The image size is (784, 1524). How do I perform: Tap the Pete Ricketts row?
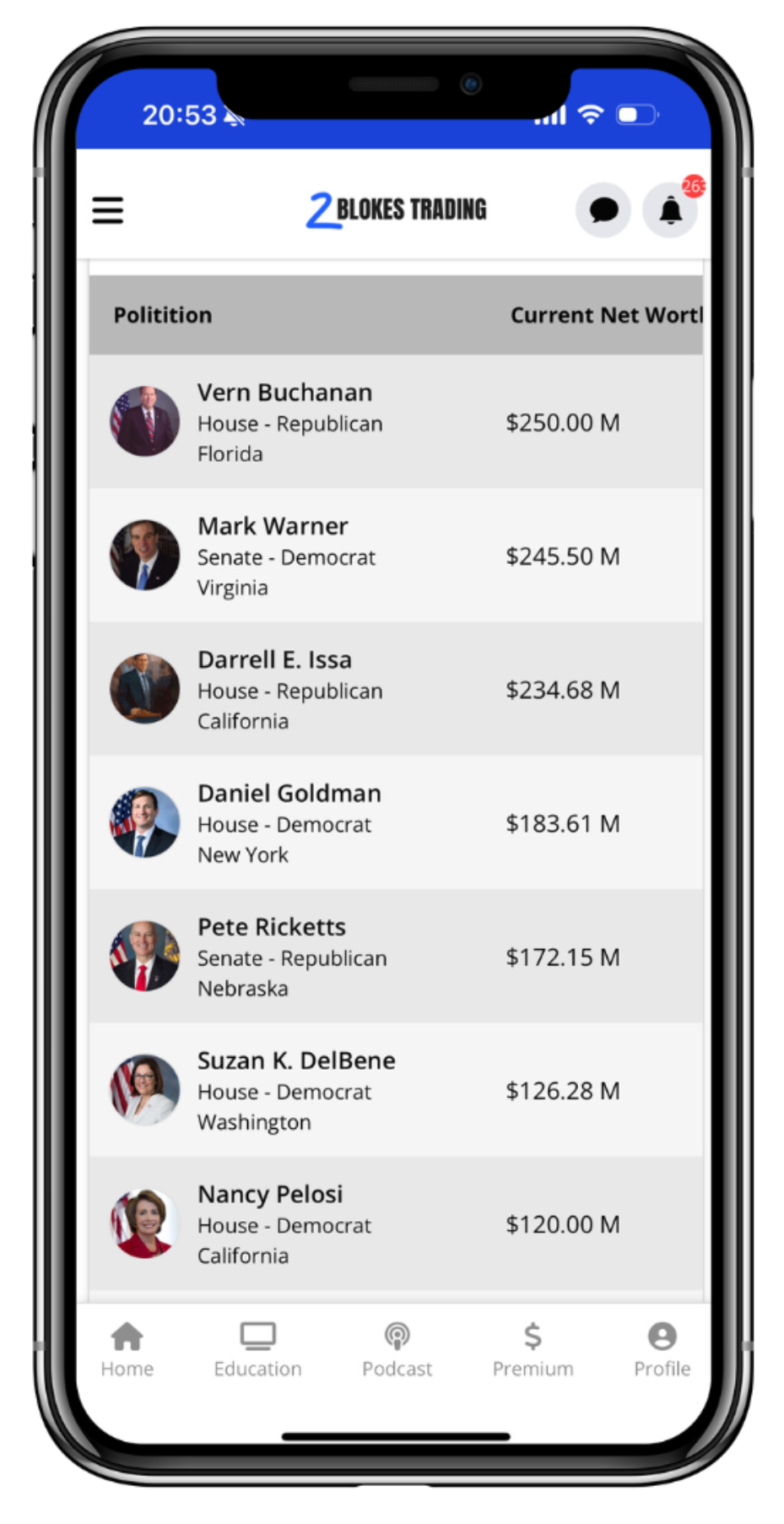[395, 957]
